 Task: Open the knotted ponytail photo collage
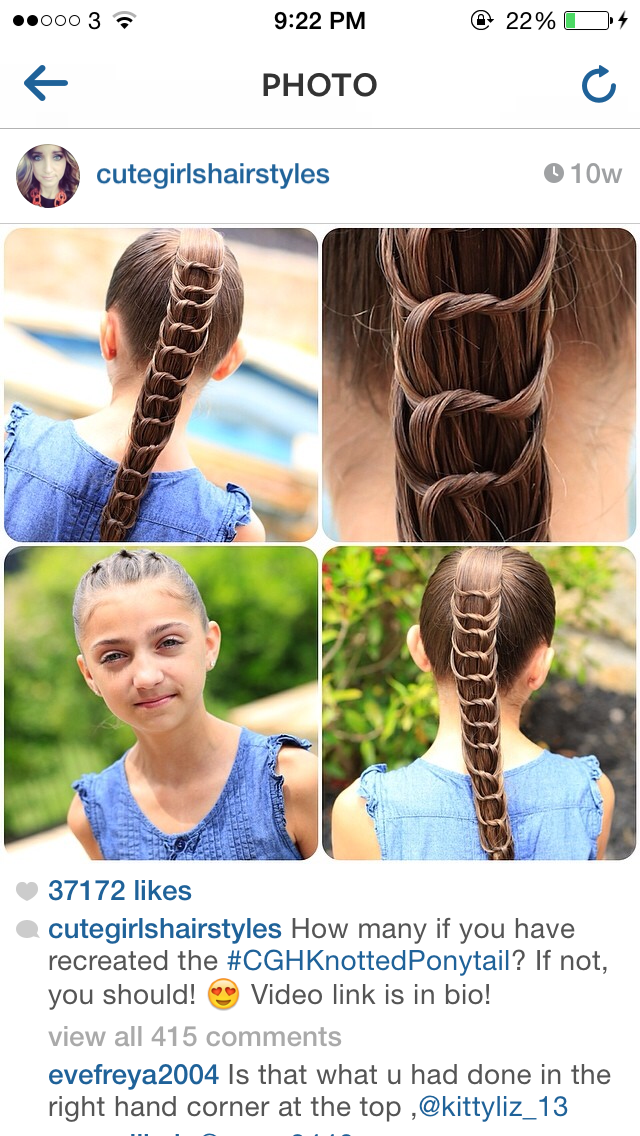(x=320, y=544)
